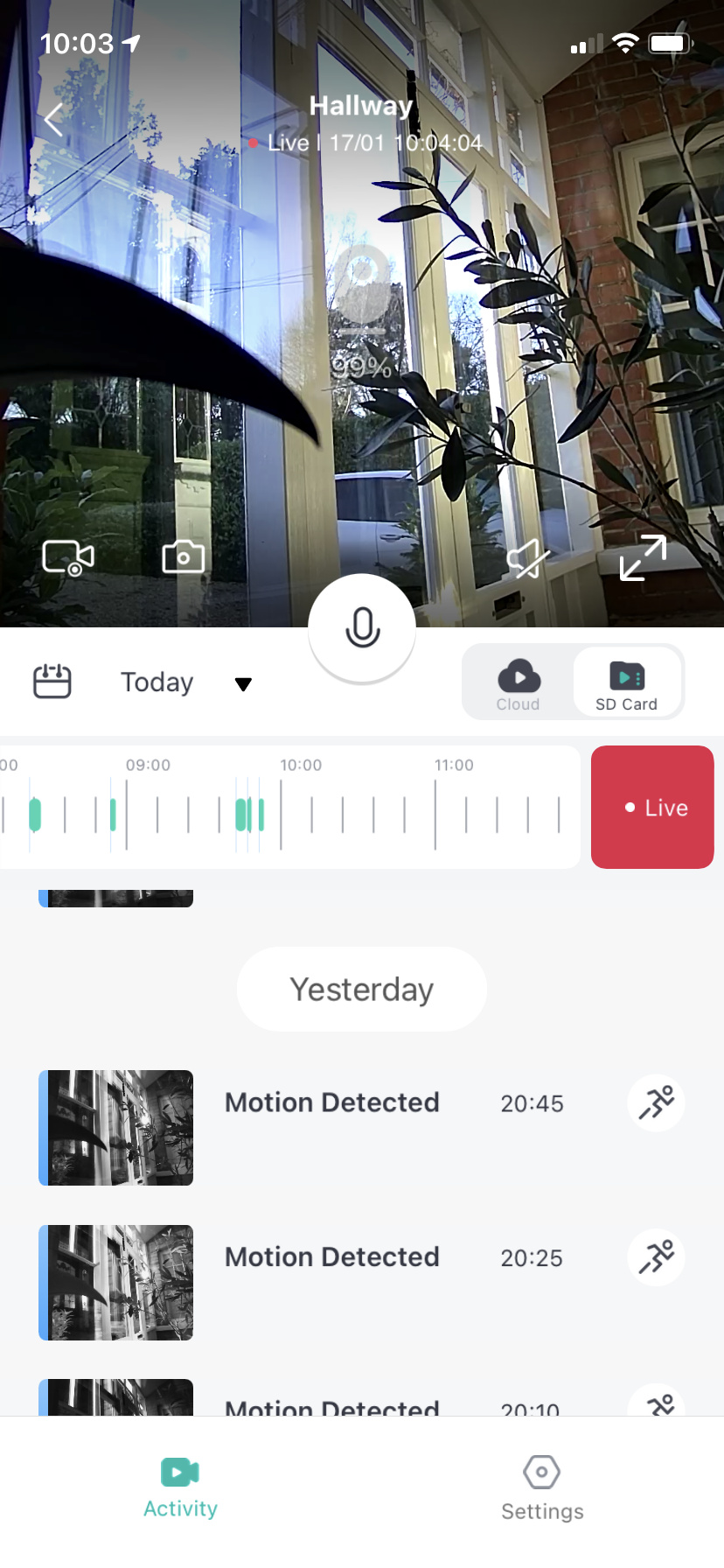Open the 20:25 event thumbnail

coord(115,1282)
